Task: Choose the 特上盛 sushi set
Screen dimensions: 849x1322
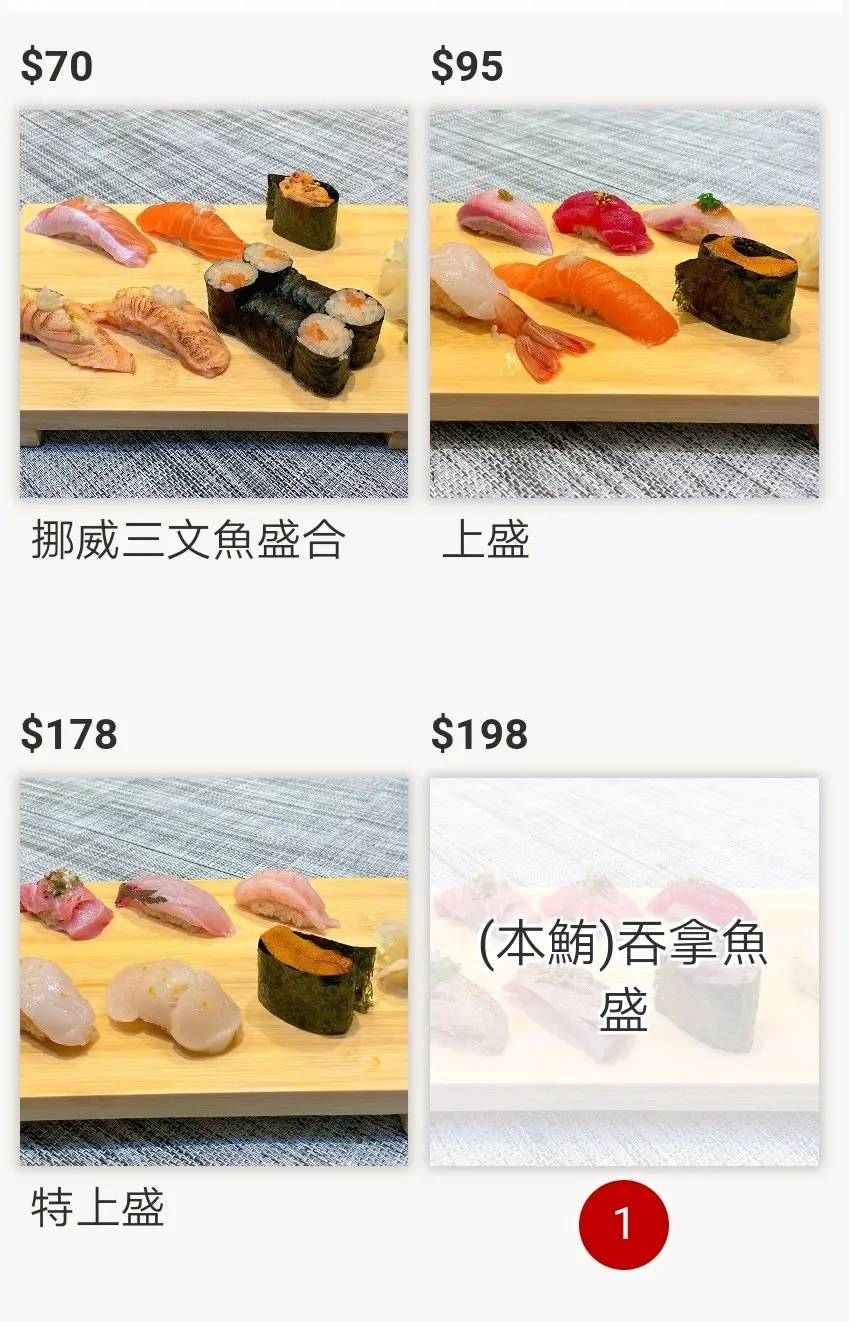Action: coord(214,971)
